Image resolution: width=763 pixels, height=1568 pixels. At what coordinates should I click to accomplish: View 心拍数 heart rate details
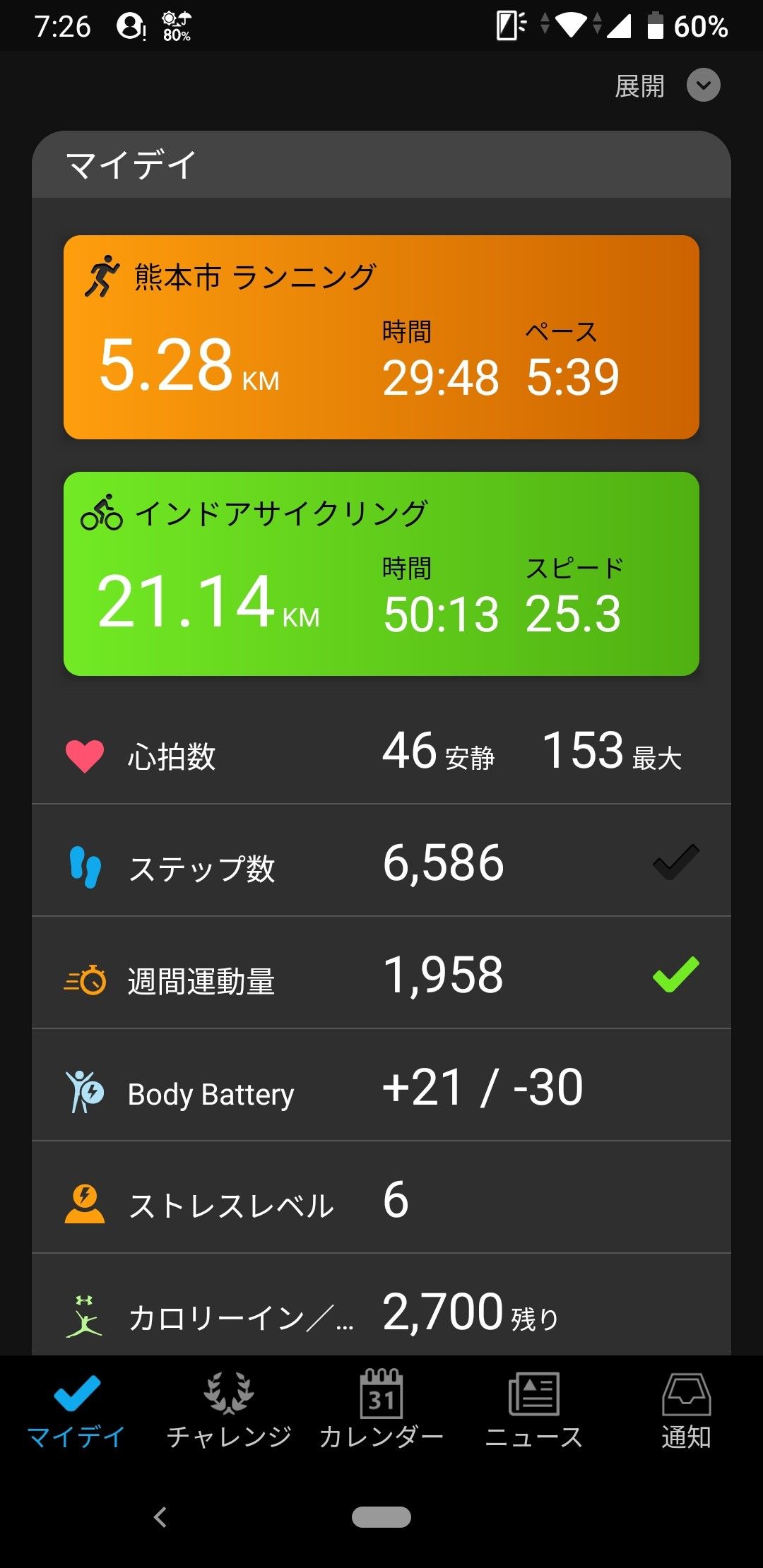pos(381,753)
